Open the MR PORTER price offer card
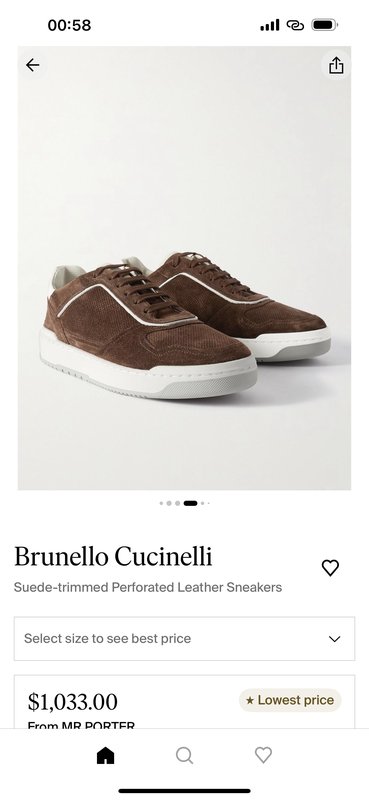This screenshot has height=800, width=369. click(184, 702)
